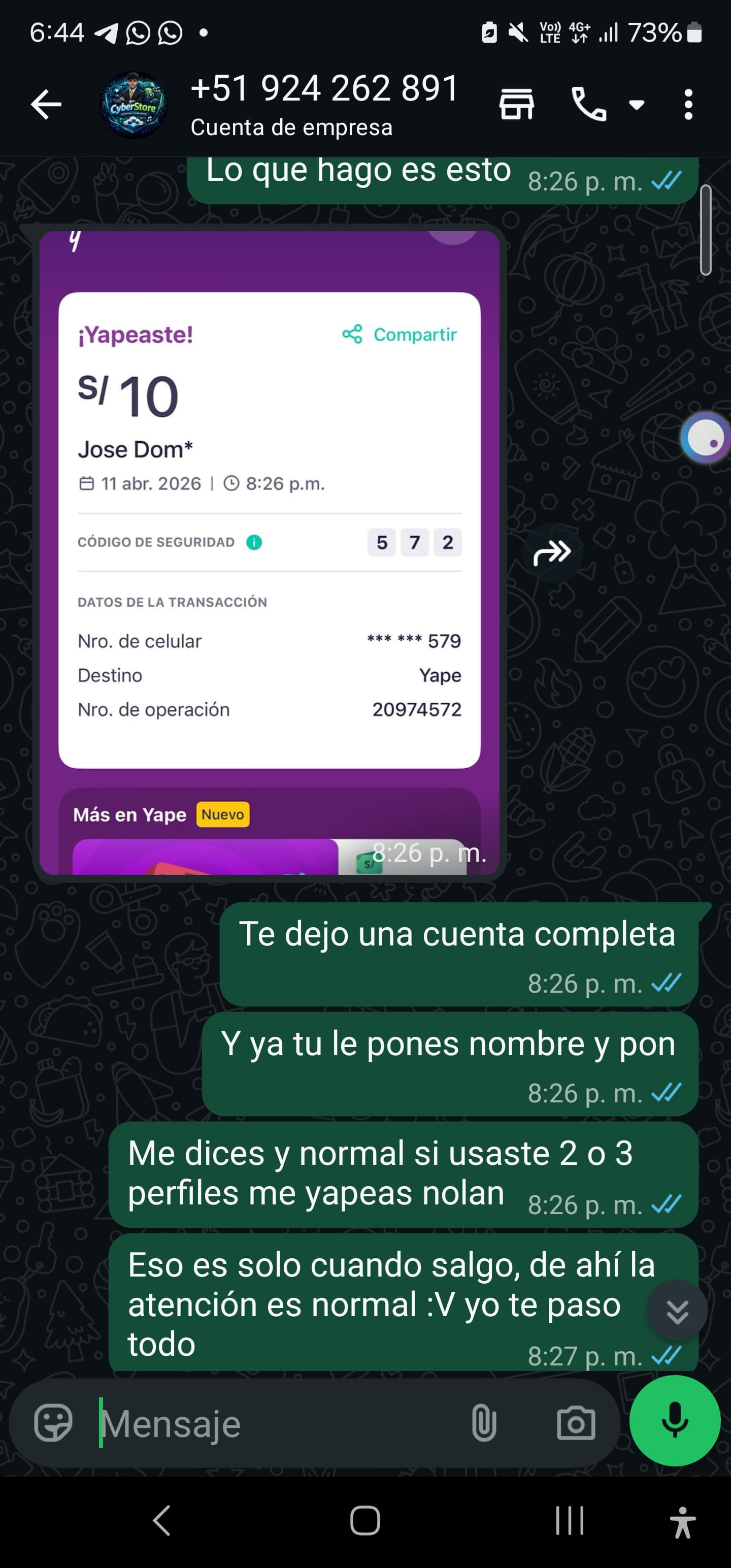Image resolution: width=731 pixels, height=1568 pixels.
Task: Open the camera from message bar
Action: (x=576, y=1423)
